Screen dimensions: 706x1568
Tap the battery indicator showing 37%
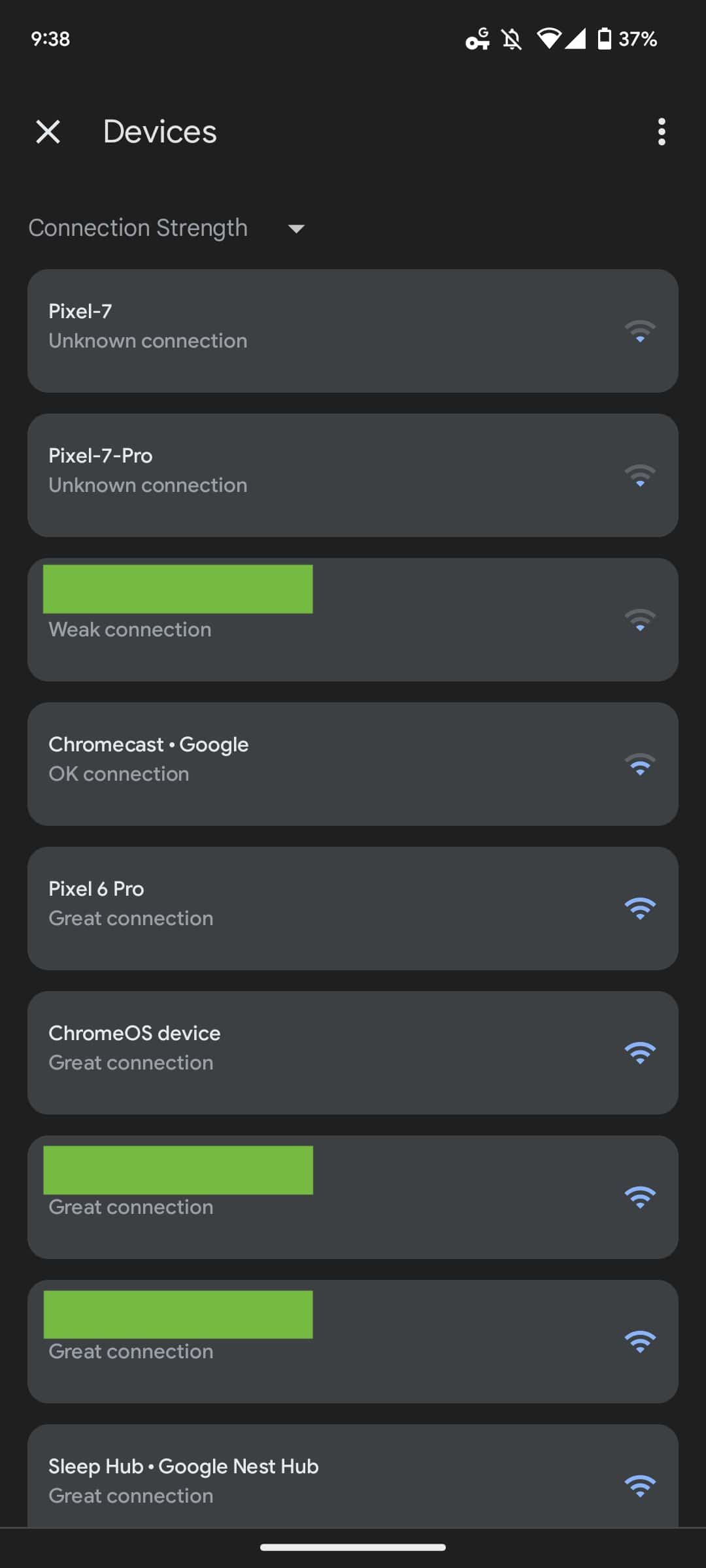click(x=605, y=39)
